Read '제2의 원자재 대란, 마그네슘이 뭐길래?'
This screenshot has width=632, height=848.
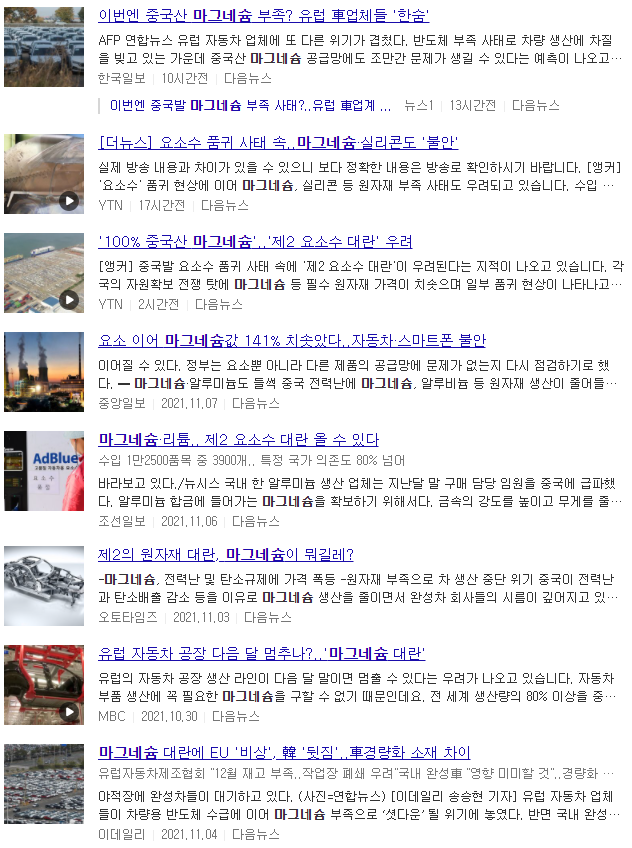(225, 554)
